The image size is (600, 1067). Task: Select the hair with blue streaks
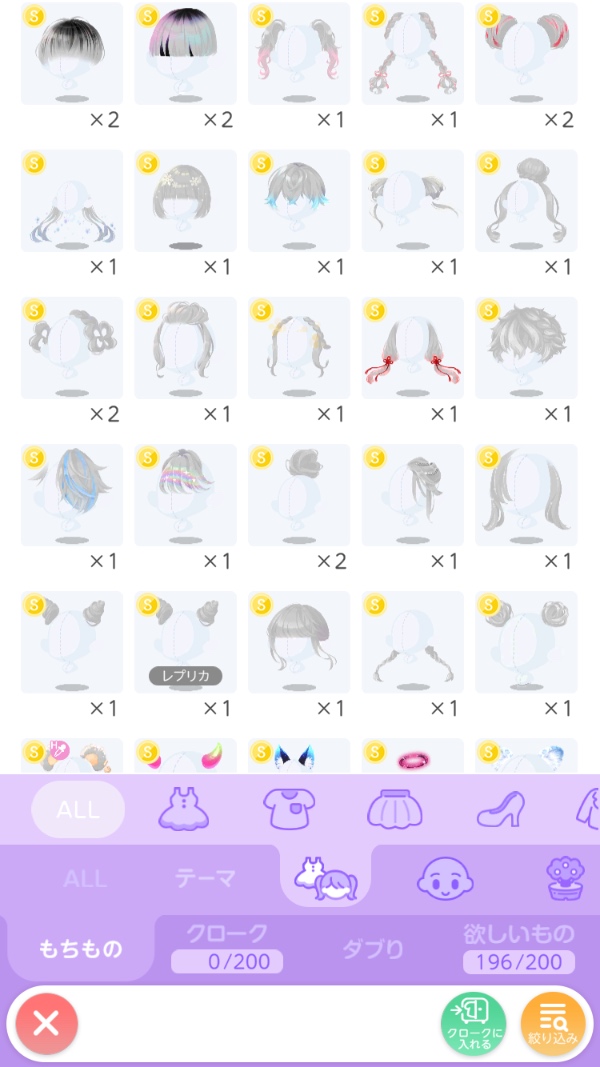72,495
